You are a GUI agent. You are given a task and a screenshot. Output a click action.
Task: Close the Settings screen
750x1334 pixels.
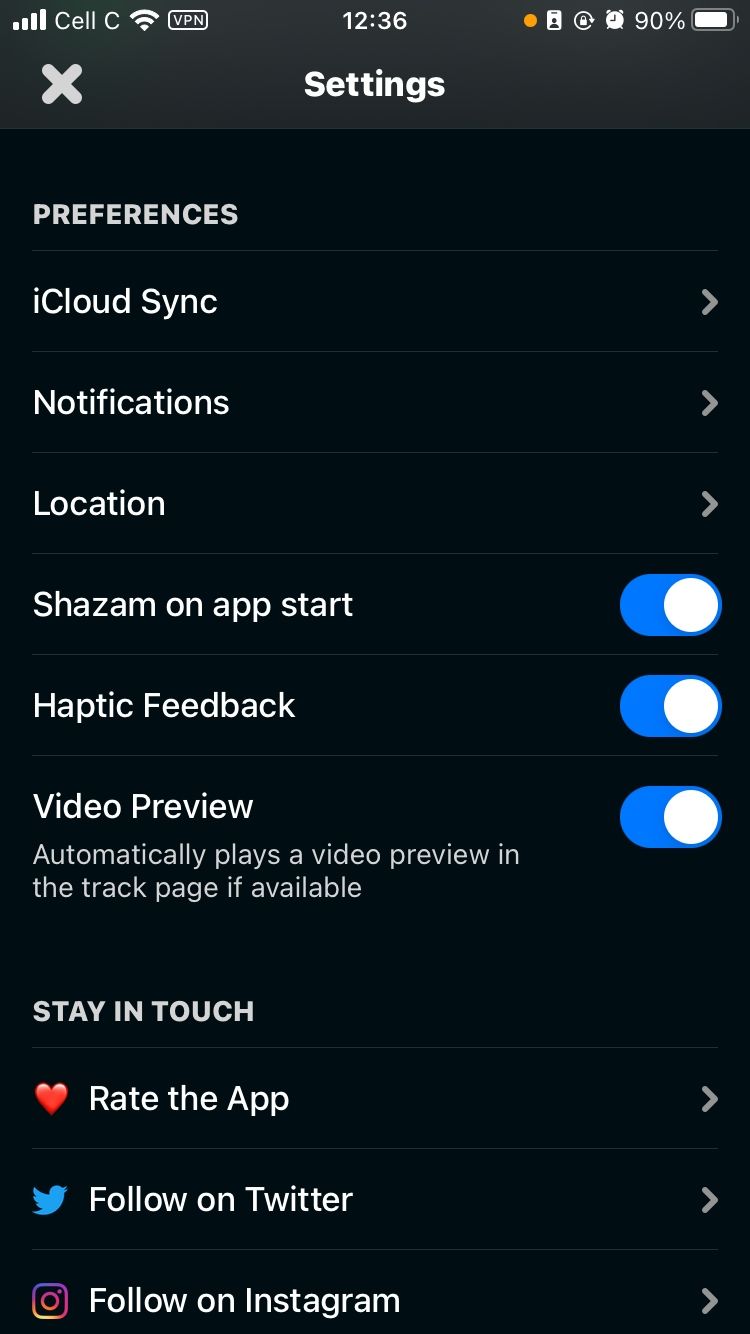(62, 84)
